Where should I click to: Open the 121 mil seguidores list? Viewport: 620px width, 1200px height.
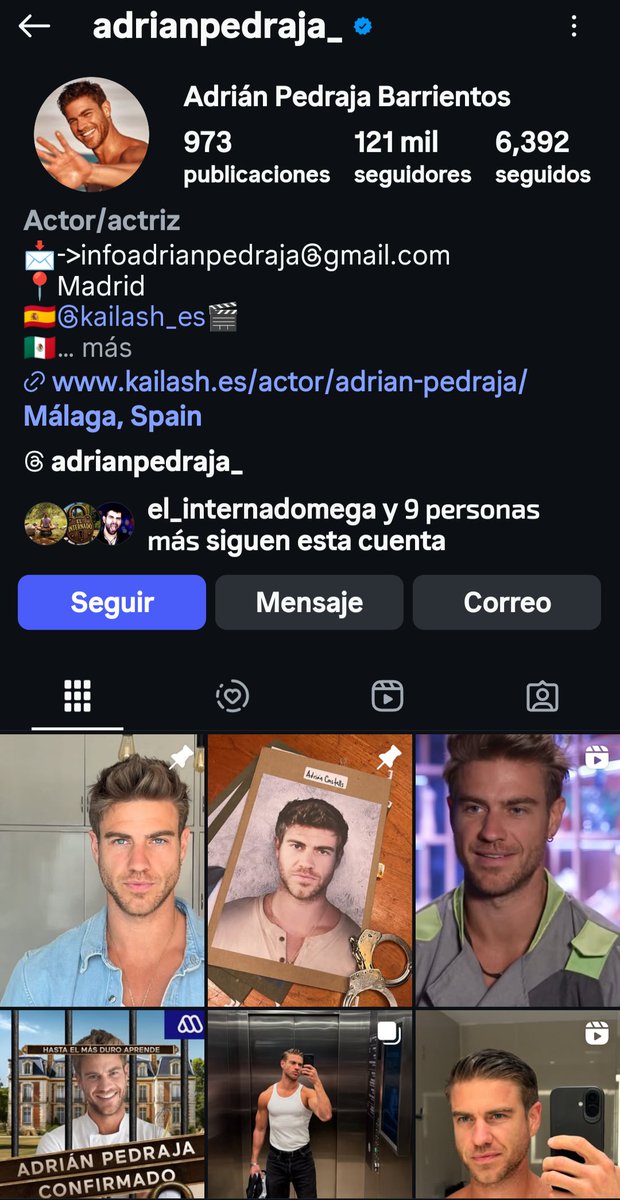(x=411, y=158)
